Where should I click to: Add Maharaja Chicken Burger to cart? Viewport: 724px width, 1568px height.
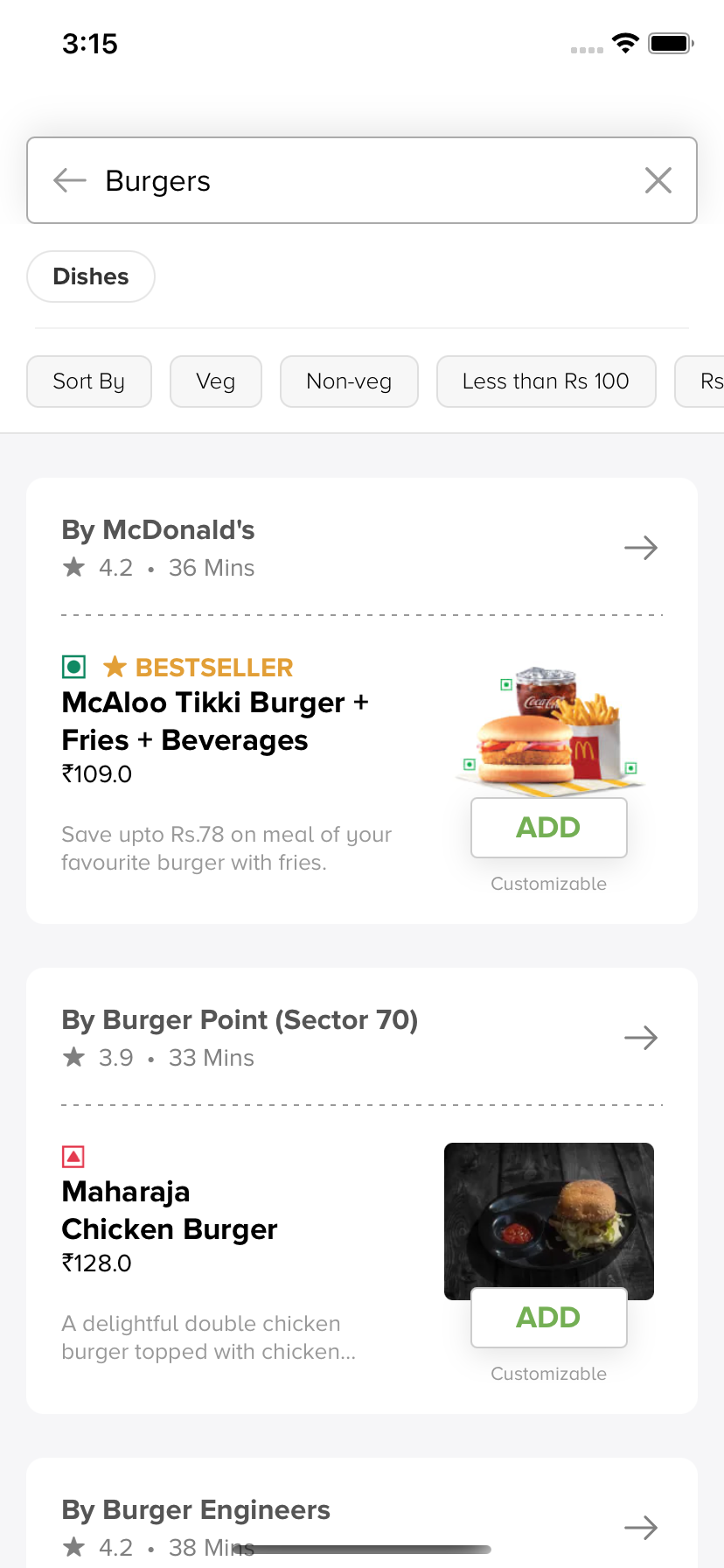(548, 1317)
